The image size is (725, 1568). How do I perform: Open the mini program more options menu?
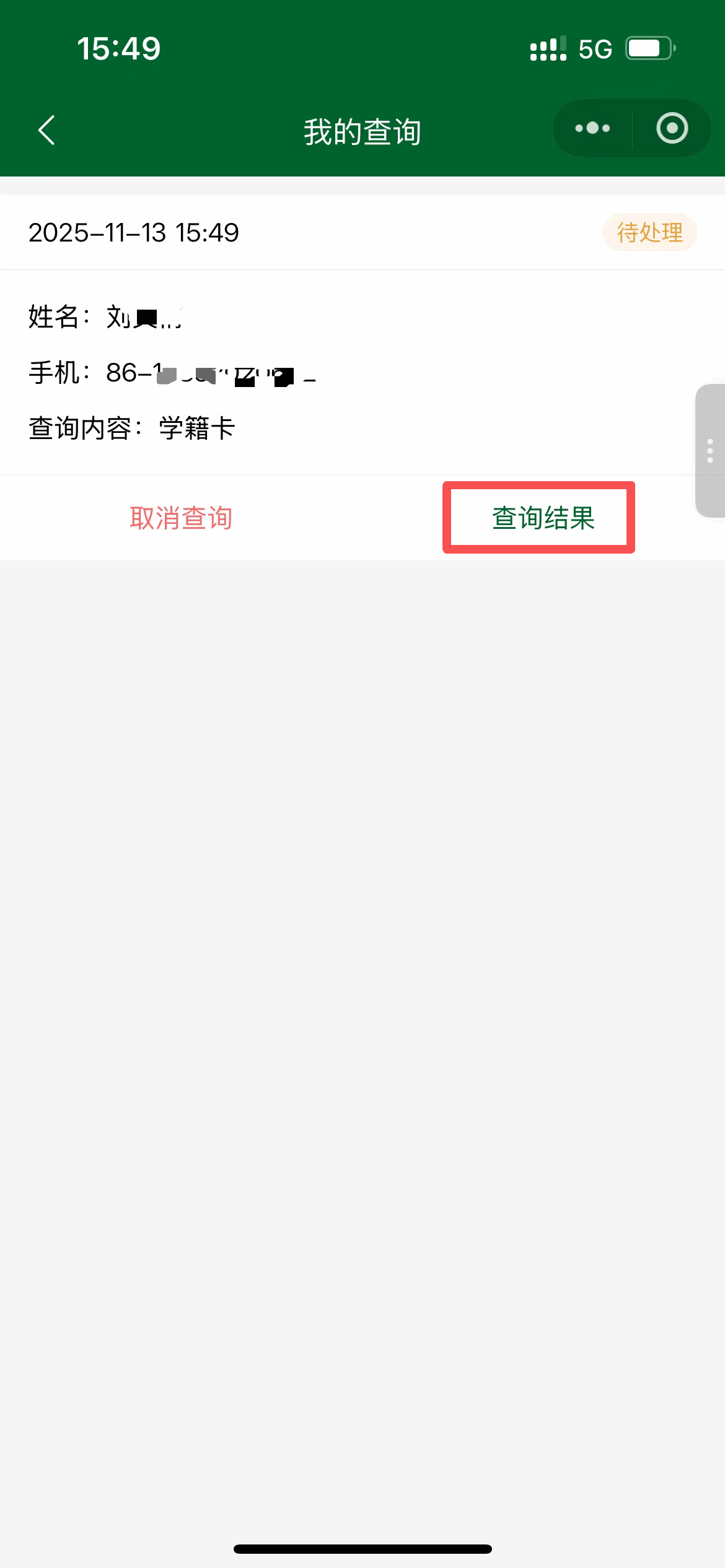click(592, 128)
